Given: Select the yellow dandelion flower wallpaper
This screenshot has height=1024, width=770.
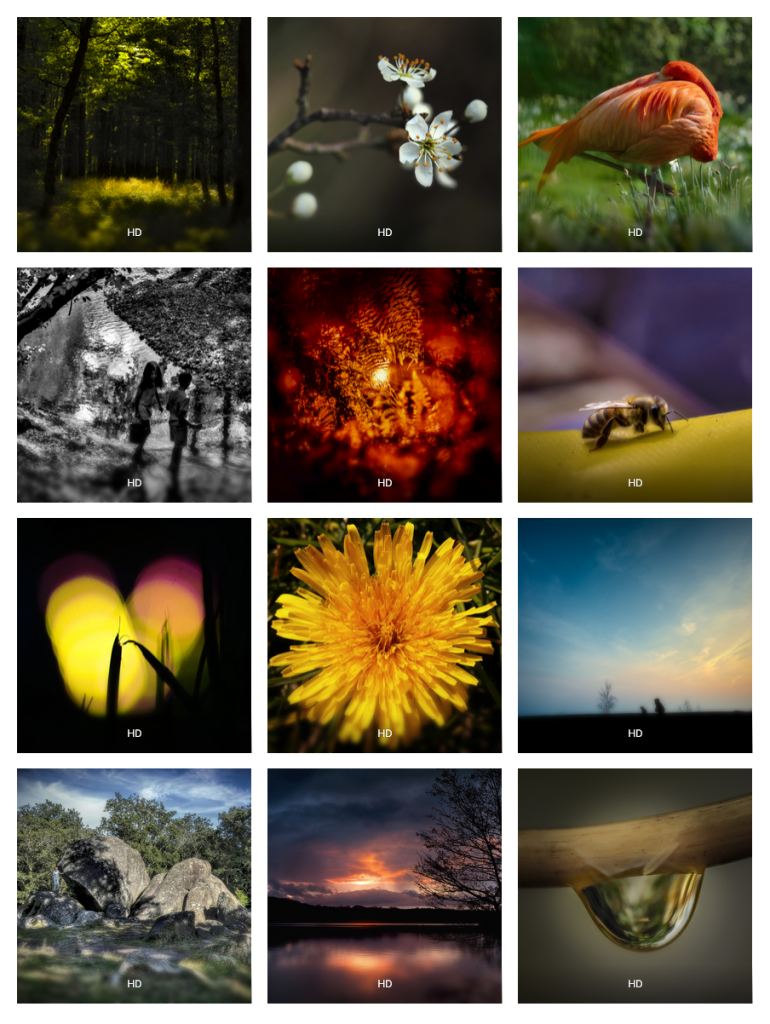Looking at the screenshot, I should (x=384, y=634).
